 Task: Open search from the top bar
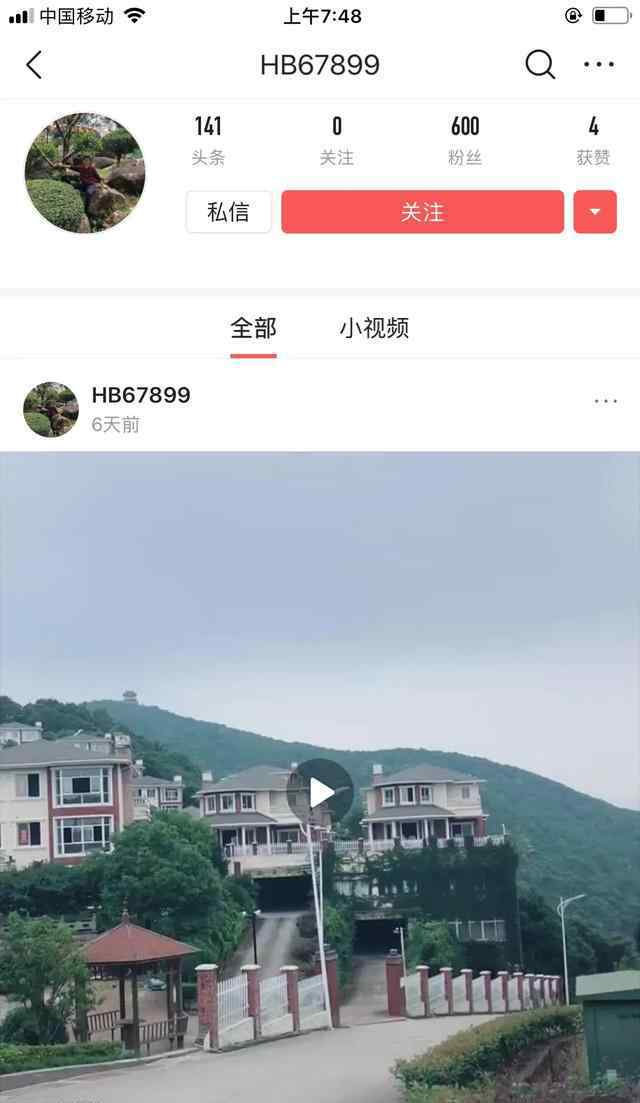[540, 65]
